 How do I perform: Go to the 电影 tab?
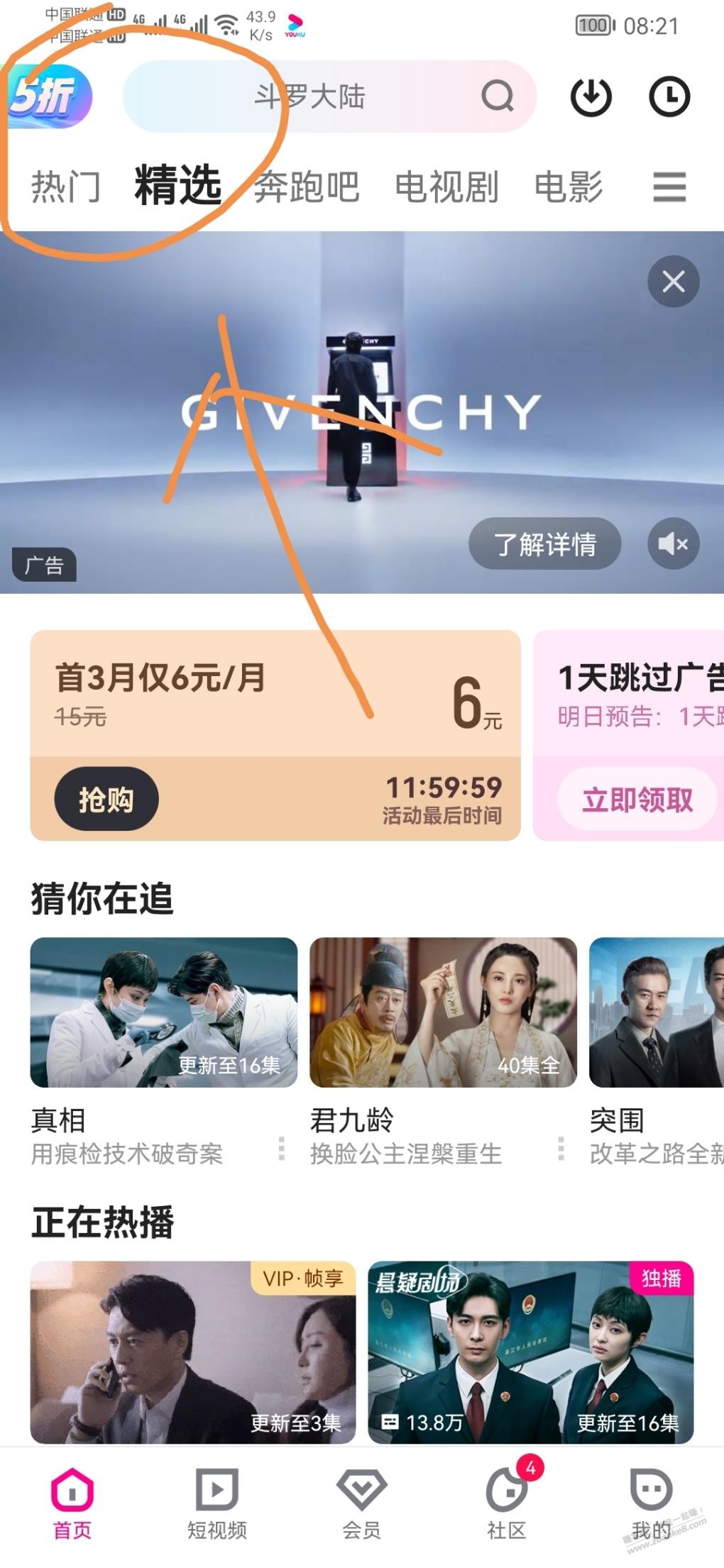click(568, 187)
